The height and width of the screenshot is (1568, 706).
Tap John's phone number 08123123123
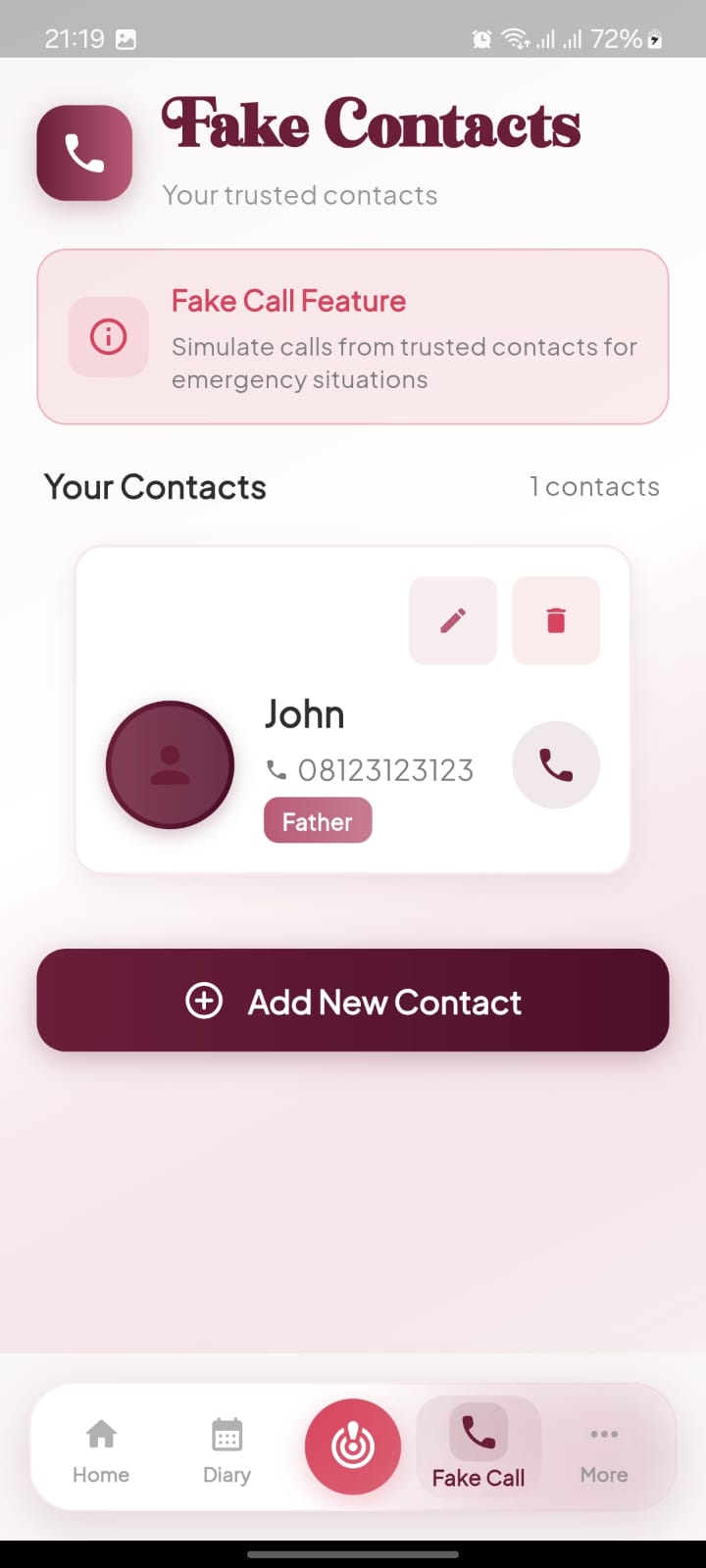click(x=384, y=770)
